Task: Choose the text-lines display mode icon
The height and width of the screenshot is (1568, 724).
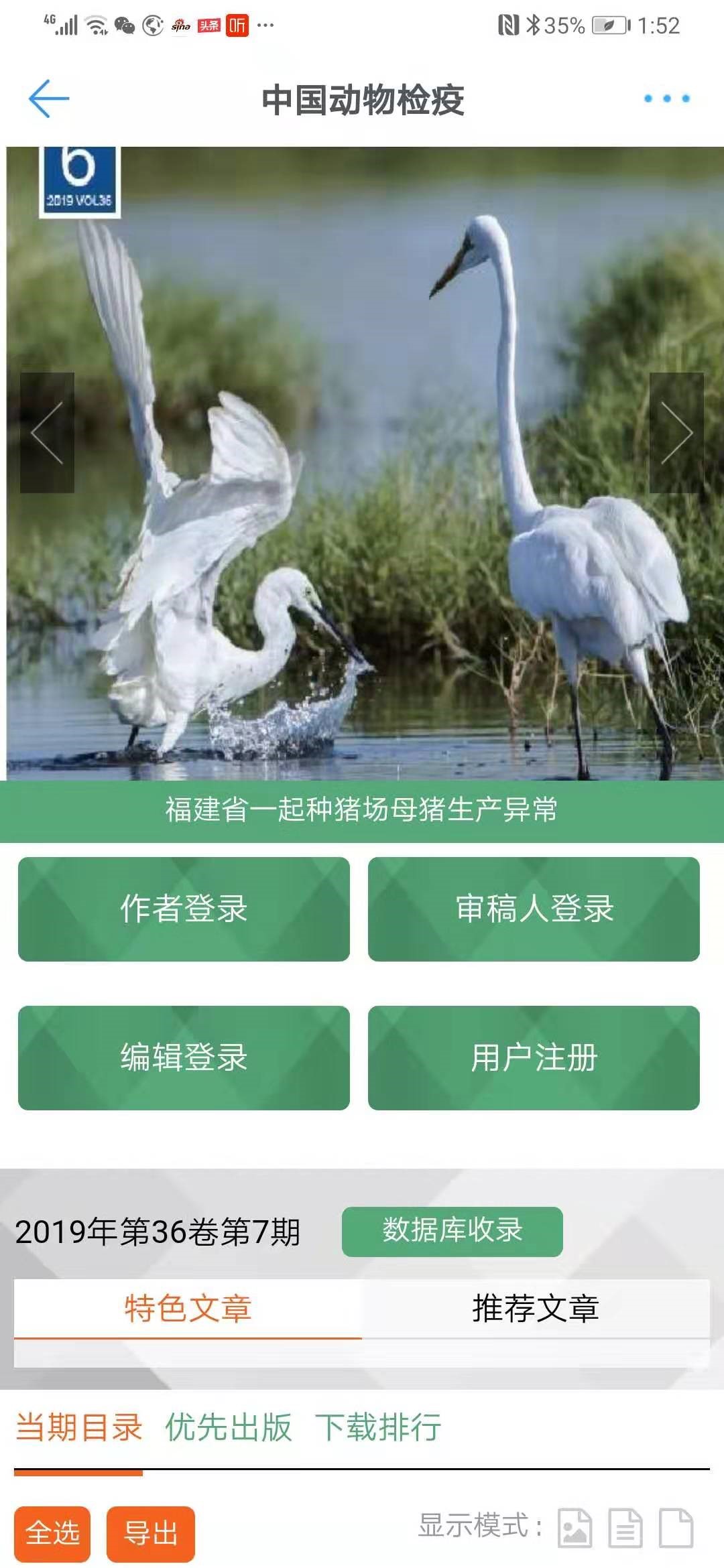Action: point(625,1528)
